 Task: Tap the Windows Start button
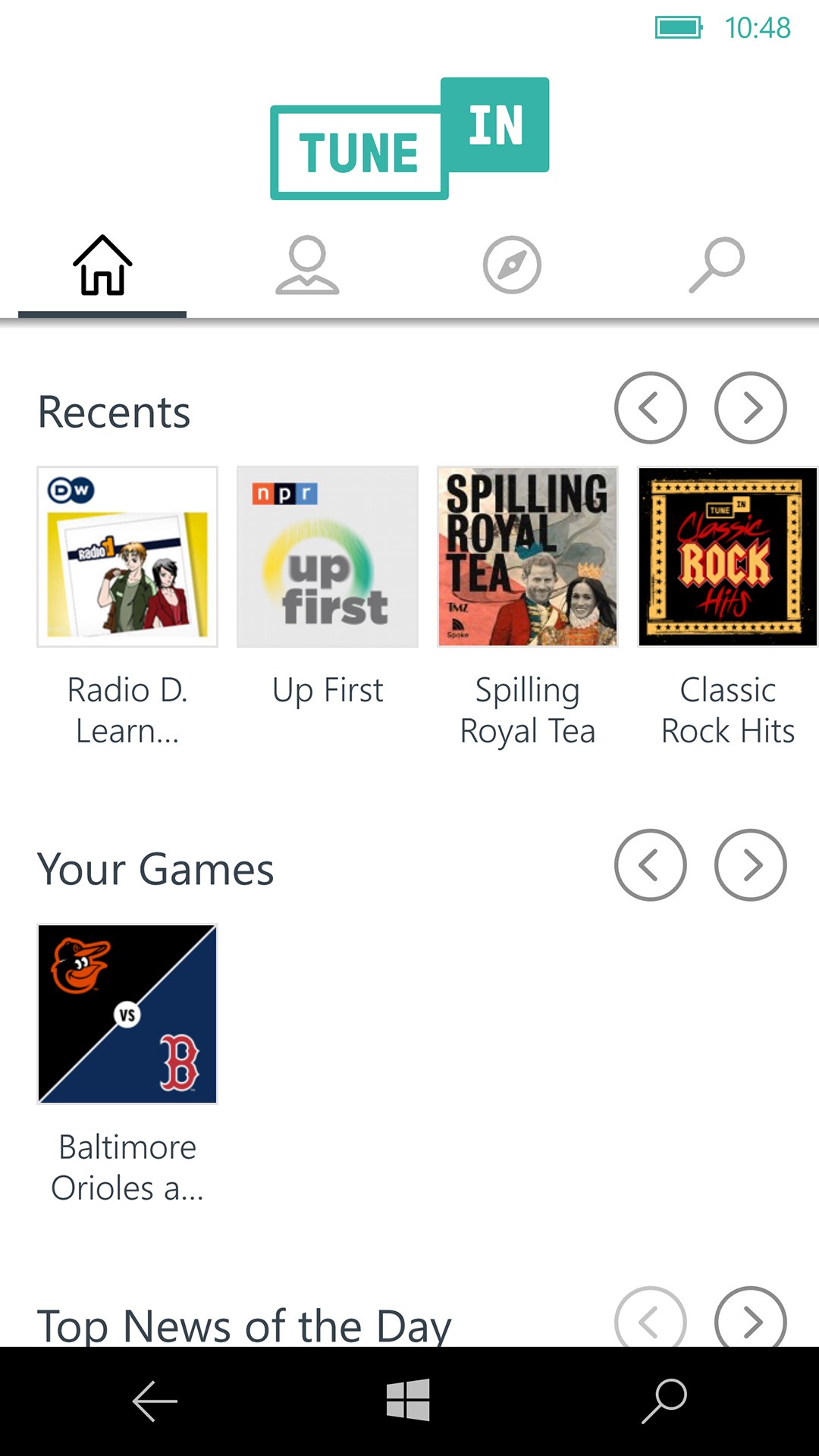pos(408,1400)
